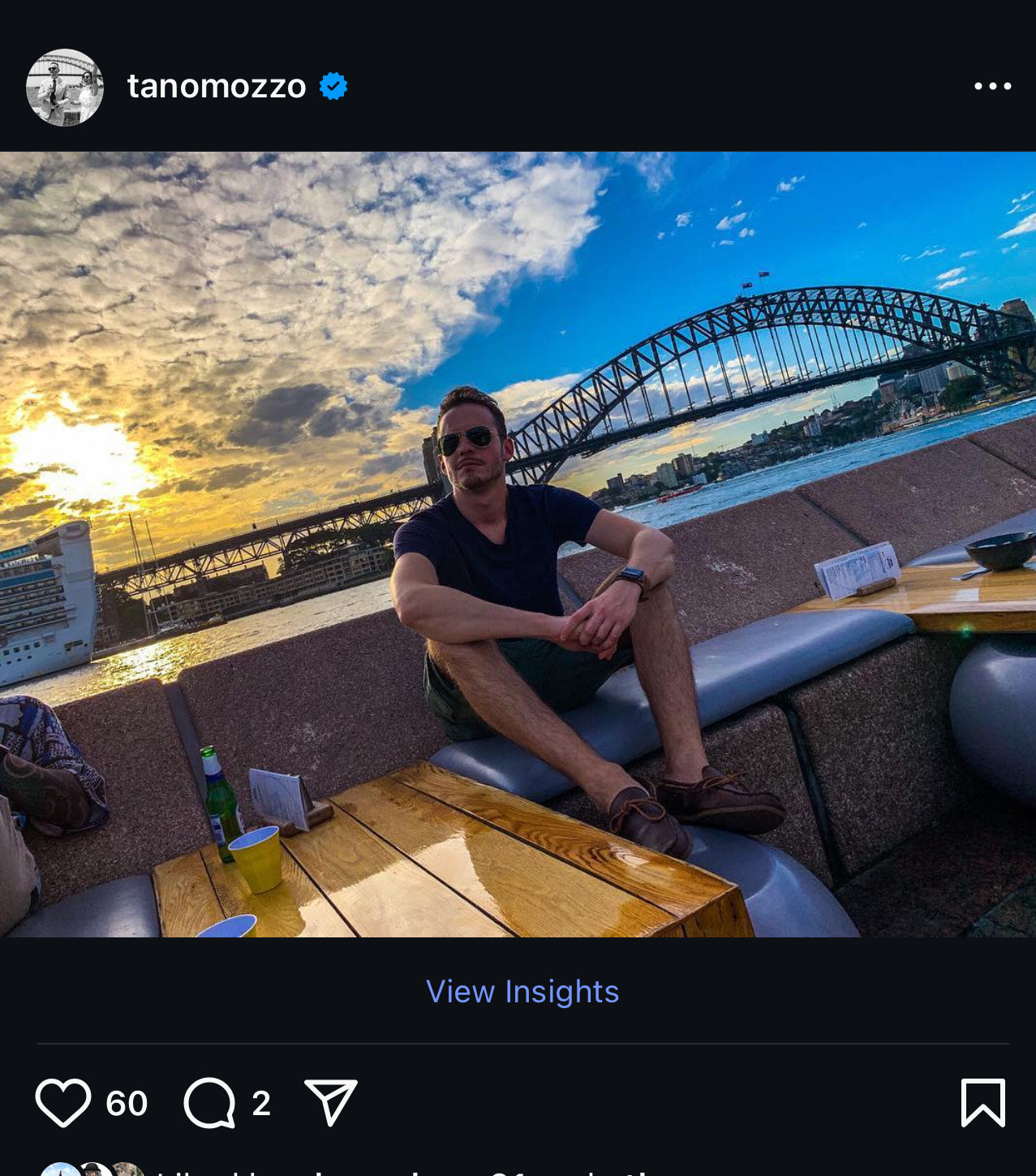Like this post with the heart icon
1036x1176 pixels.
[x=63, y=1102]
